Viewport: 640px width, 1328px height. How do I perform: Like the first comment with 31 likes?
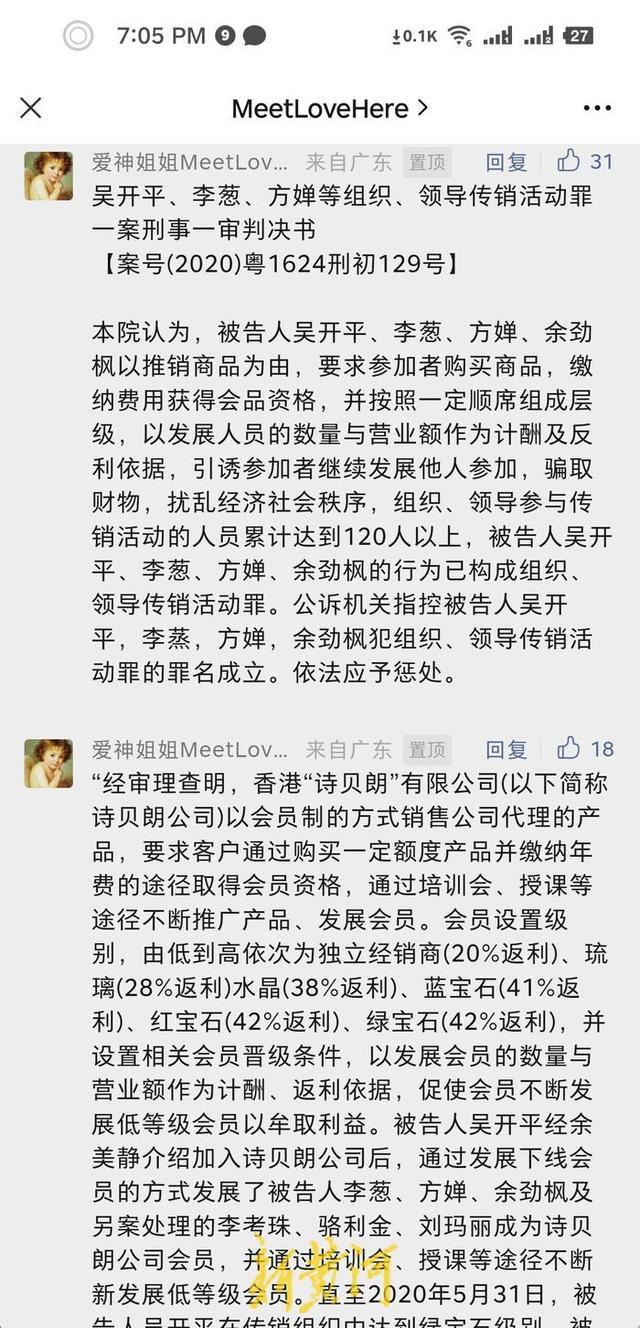tap(570, 161)
